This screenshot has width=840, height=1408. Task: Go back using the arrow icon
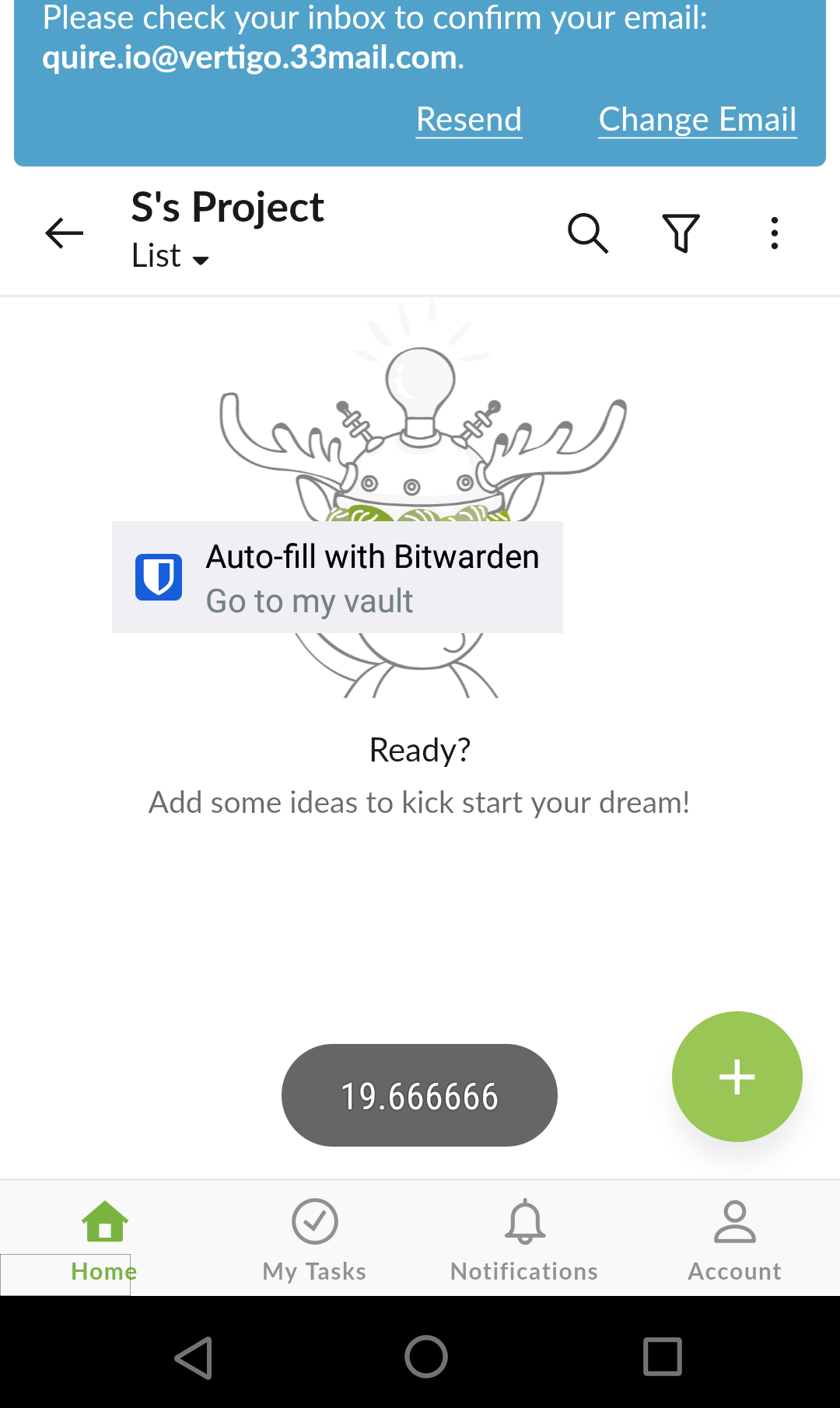click(63, 233)
